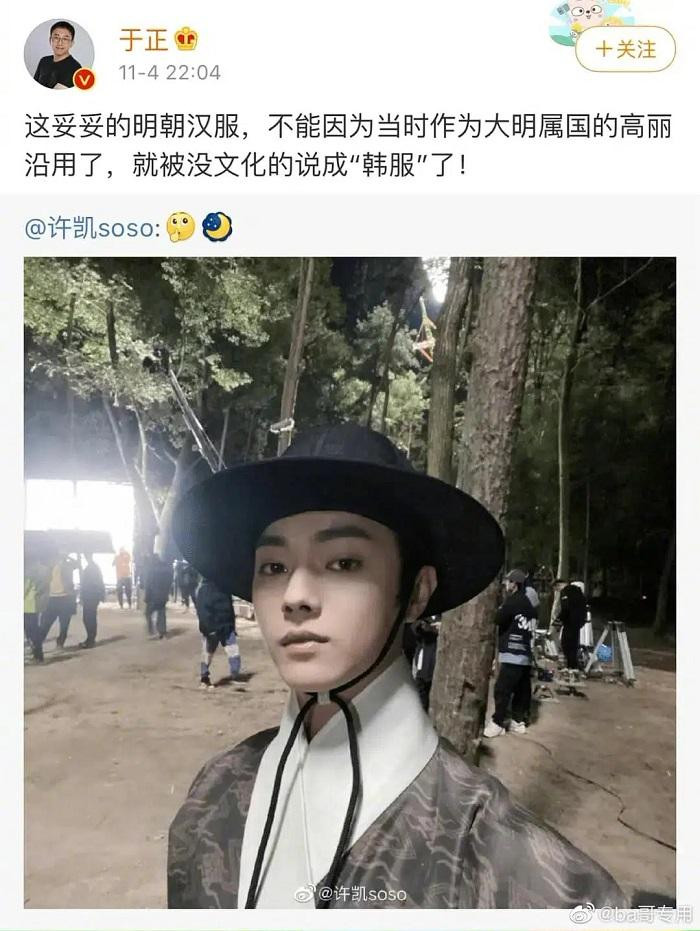Open 于正's profile avatar
This screenshot has height=931, width=700.
point(58,54)
